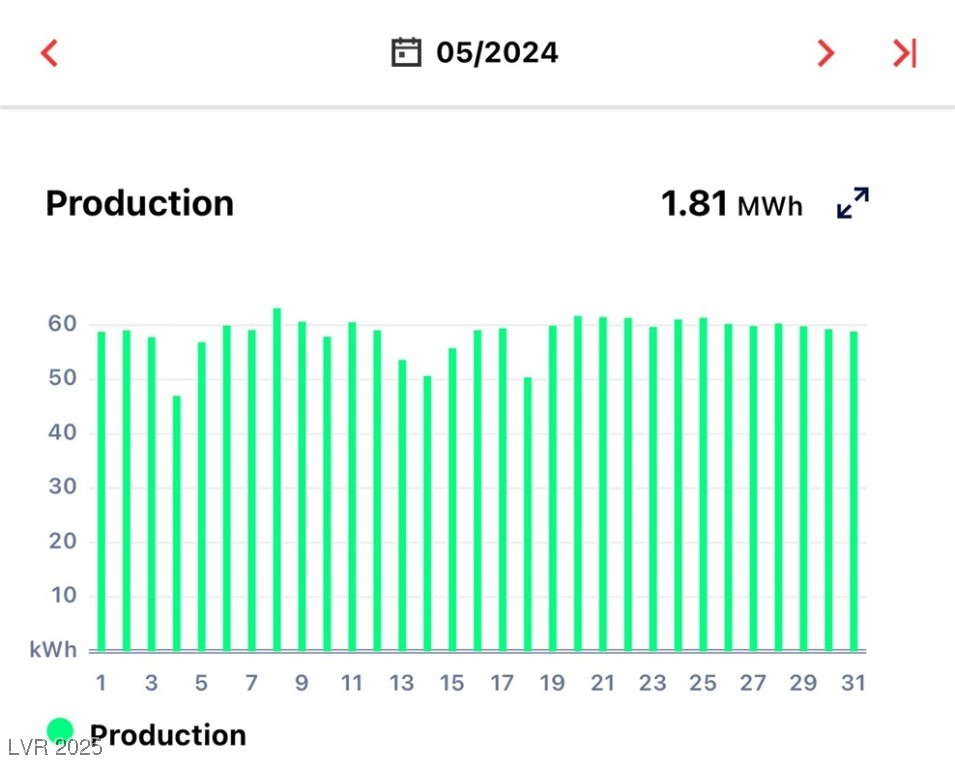Go to the previous month
955x768 pixels.
coord(49,53)
